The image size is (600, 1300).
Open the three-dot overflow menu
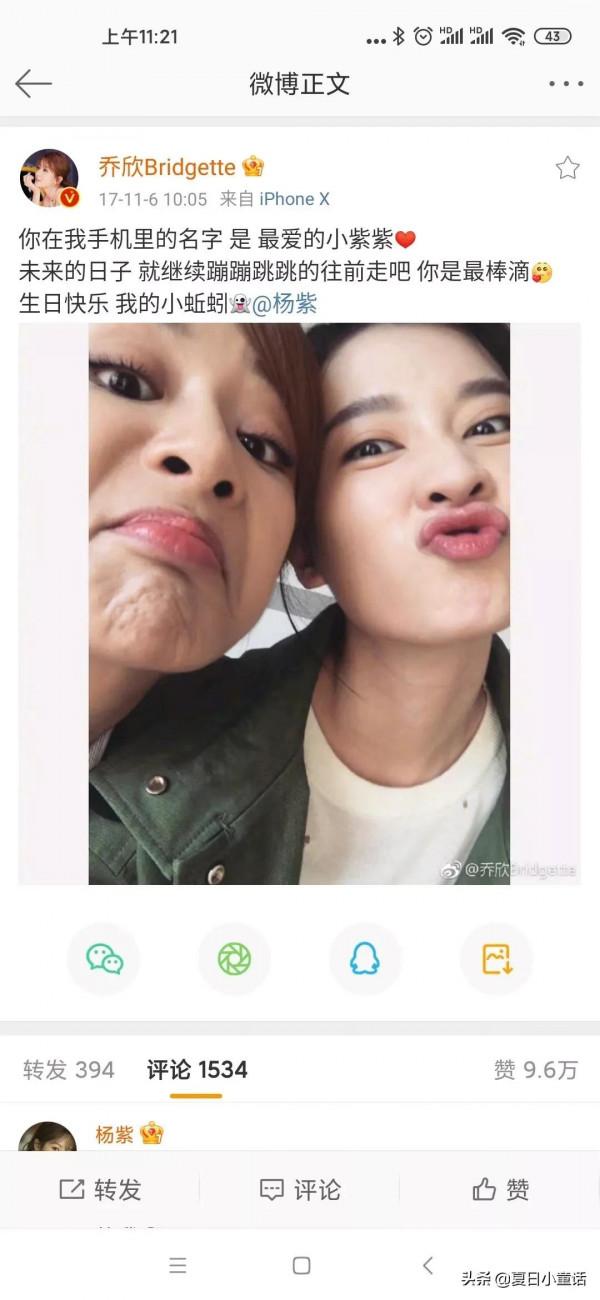pos(565,84)
